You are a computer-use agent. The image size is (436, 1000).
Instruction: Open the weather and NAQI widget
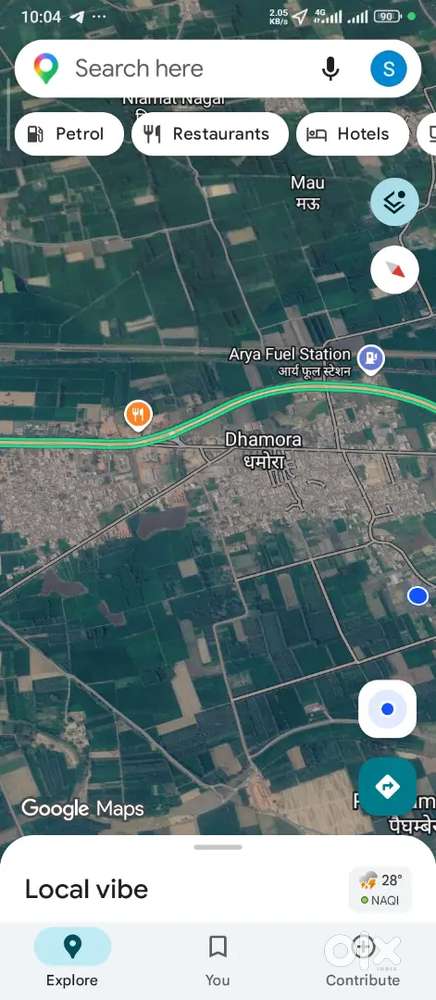click(x=381, y=890)
